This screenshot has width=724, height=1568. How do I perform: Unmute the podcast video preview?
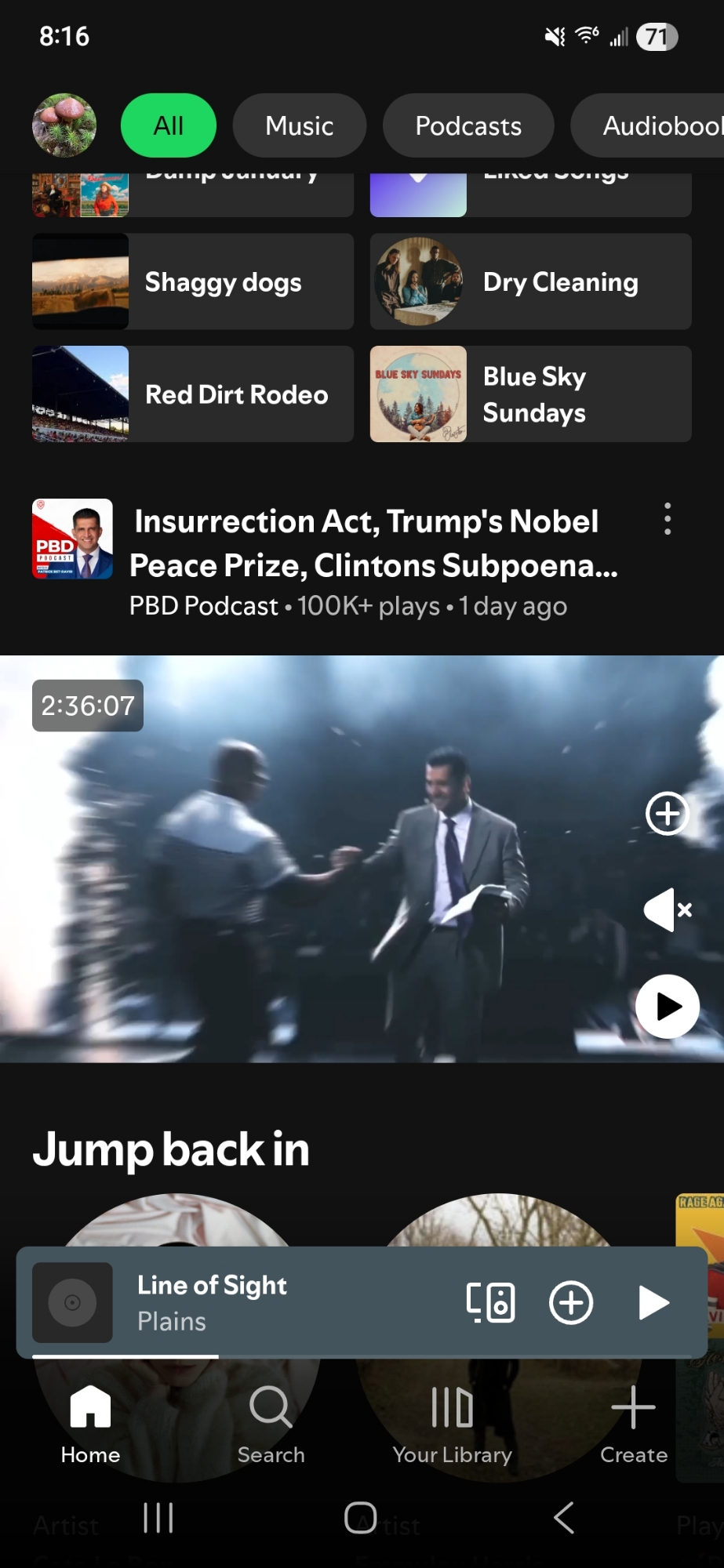668,909
